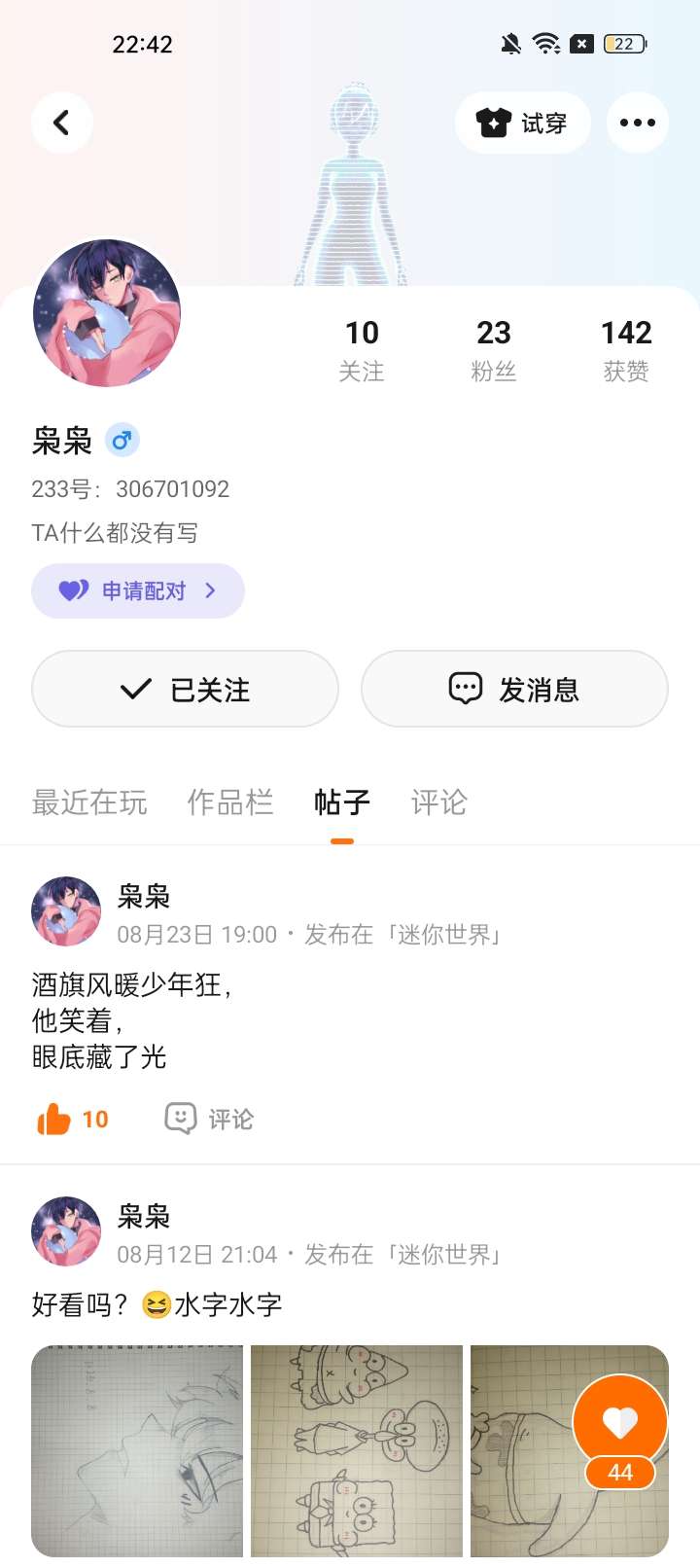700x1568 pixels.
Task: Comment on the 酒旗风暖少年狂 post
Action: coord(209,1120)
